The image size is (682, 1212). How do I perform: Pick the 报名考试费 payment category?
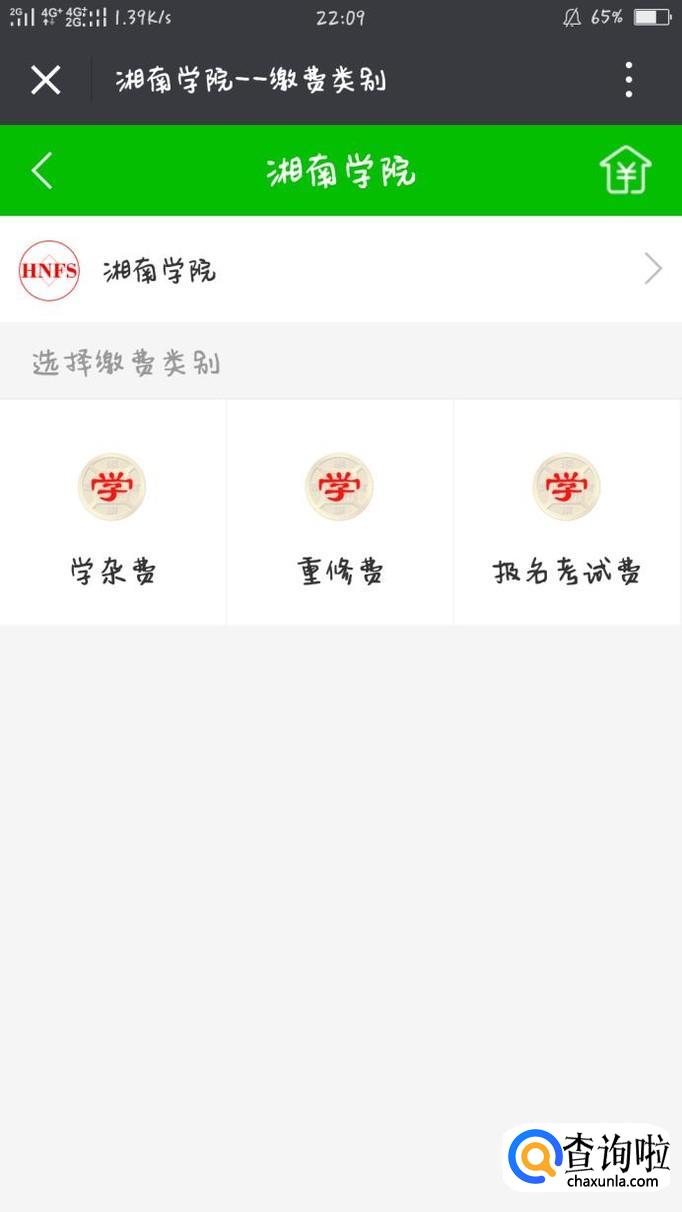[x=567, y=513]
